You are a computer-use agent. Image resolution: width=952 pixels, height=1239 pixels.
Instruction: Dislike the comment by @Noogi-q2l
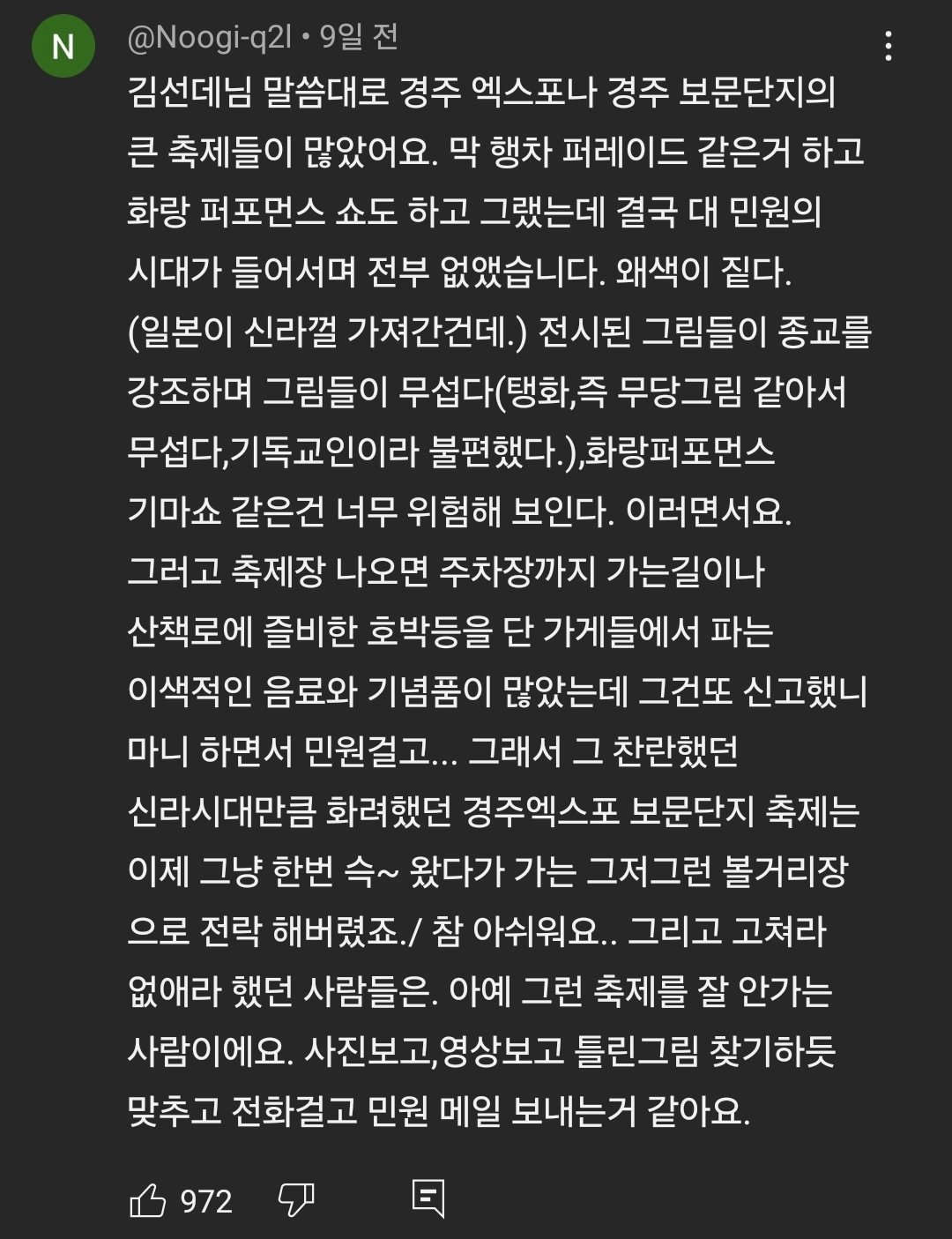tap(296, 1200)
